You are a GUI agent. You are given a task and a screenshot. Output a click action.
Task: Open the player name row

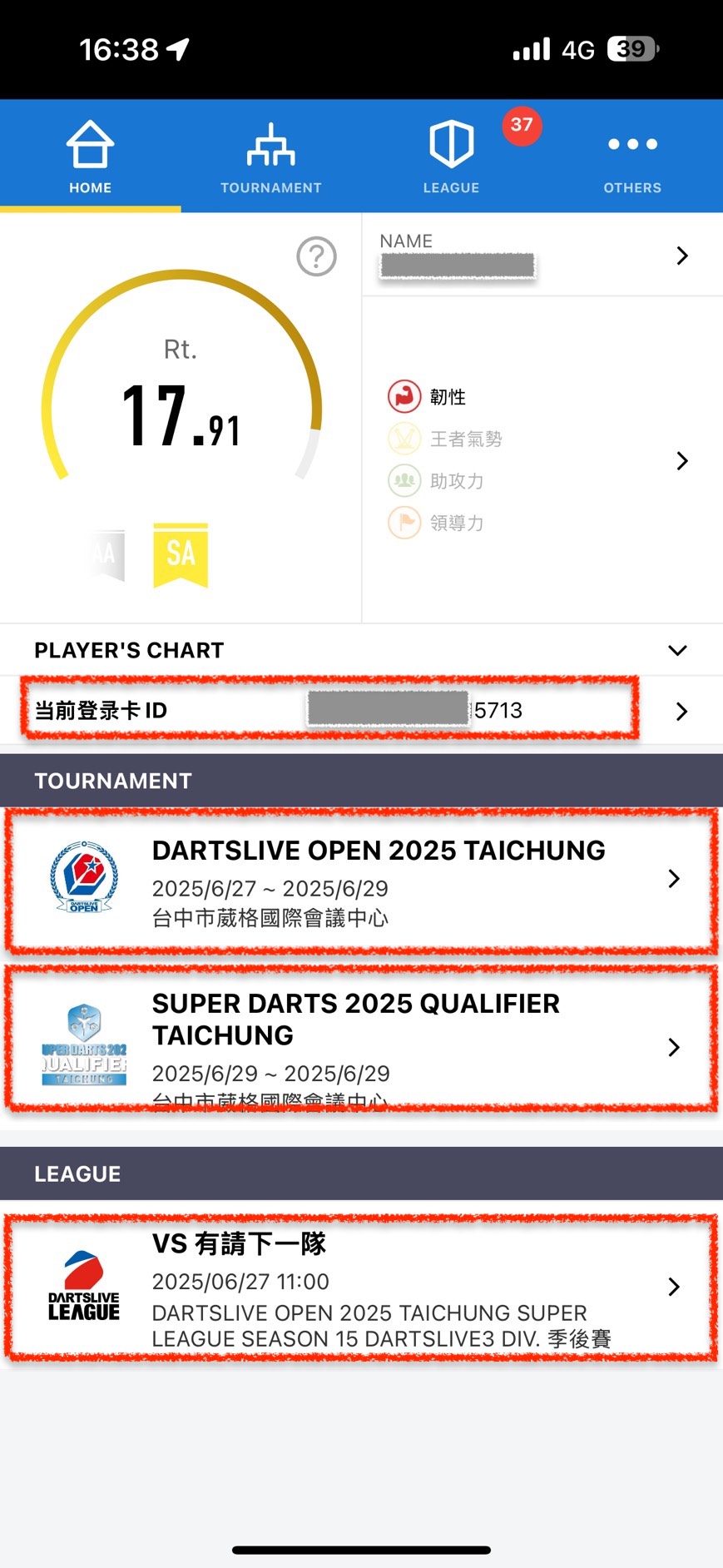tap(542, 255)
